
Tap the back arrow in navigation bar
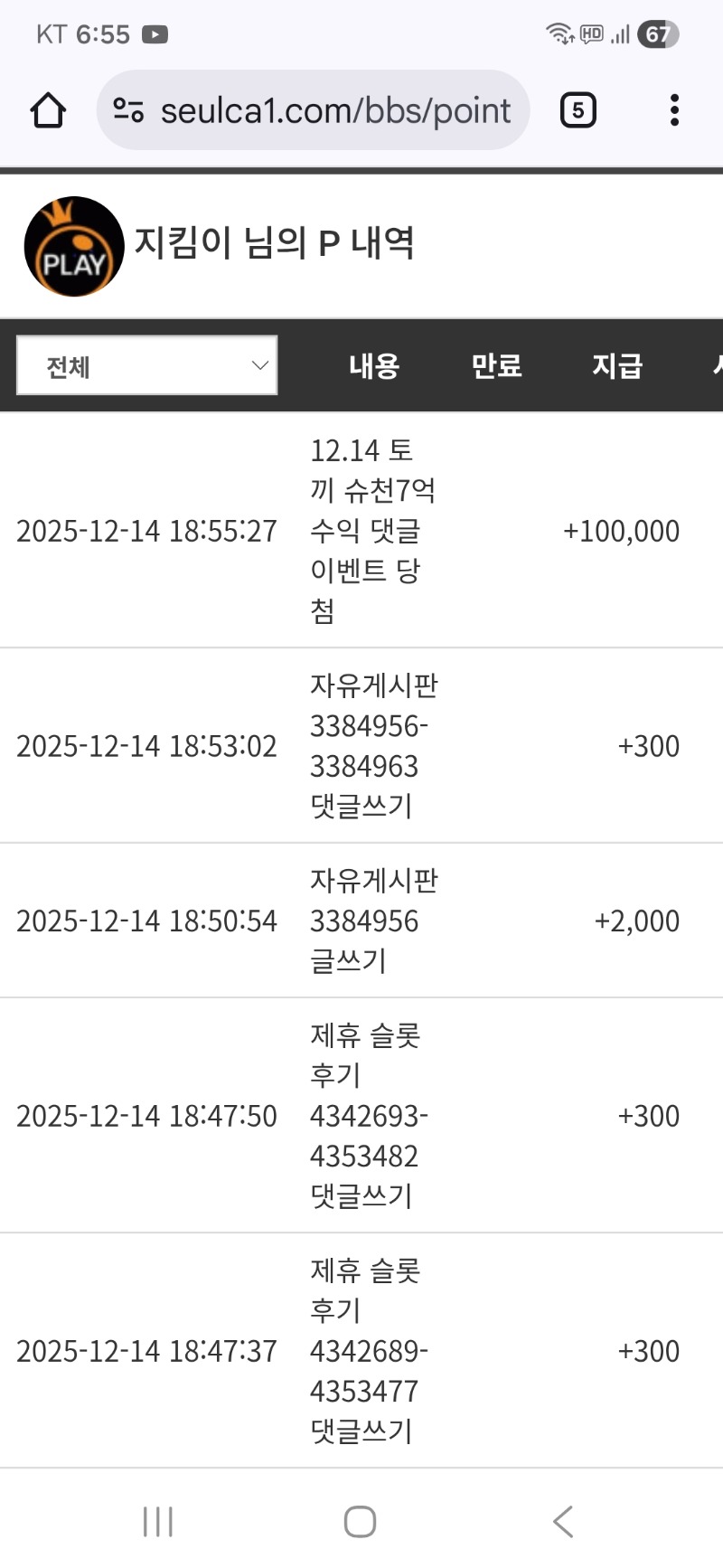tap(563, 1521)
